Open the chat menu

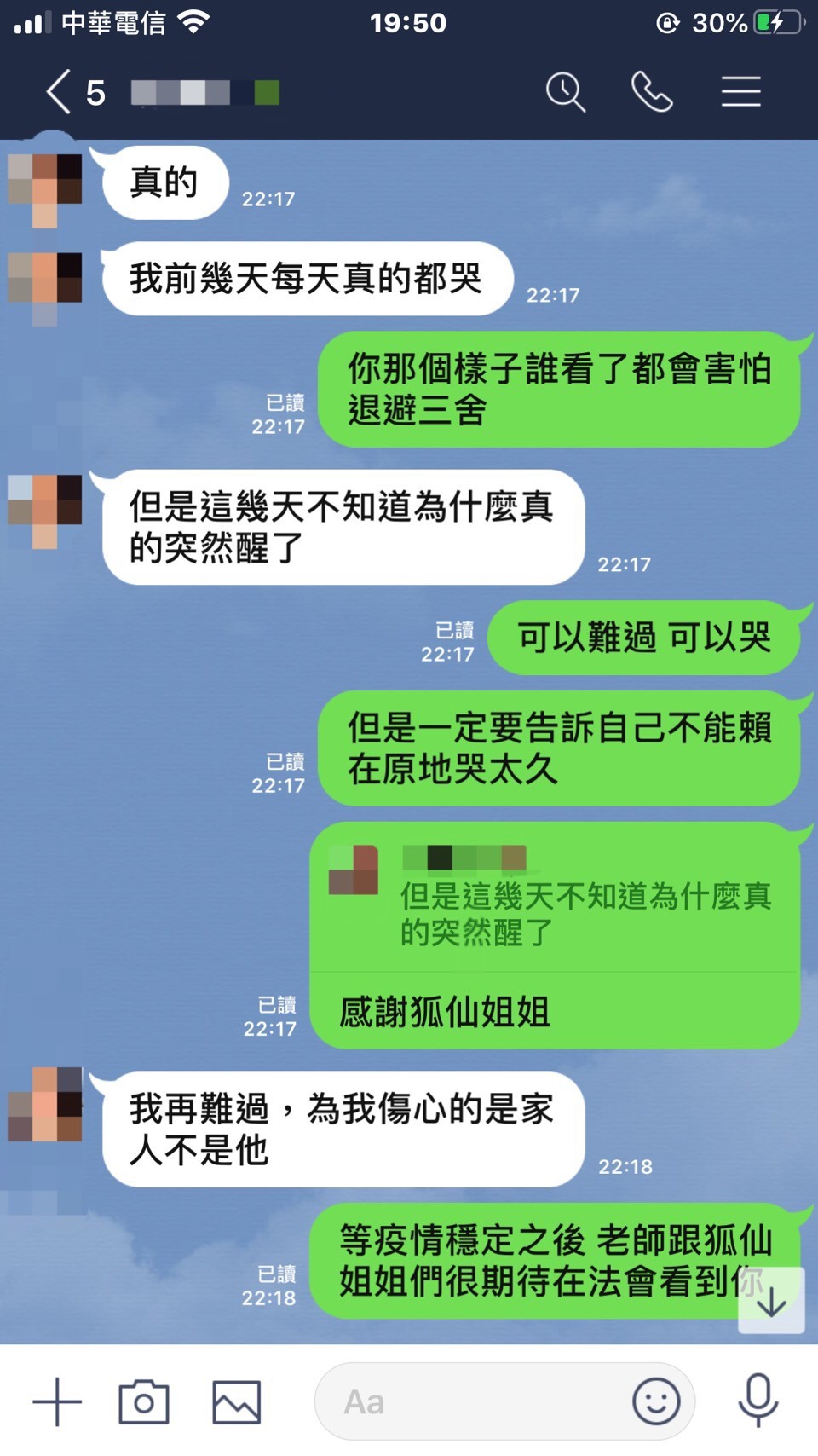coord(740,92)
